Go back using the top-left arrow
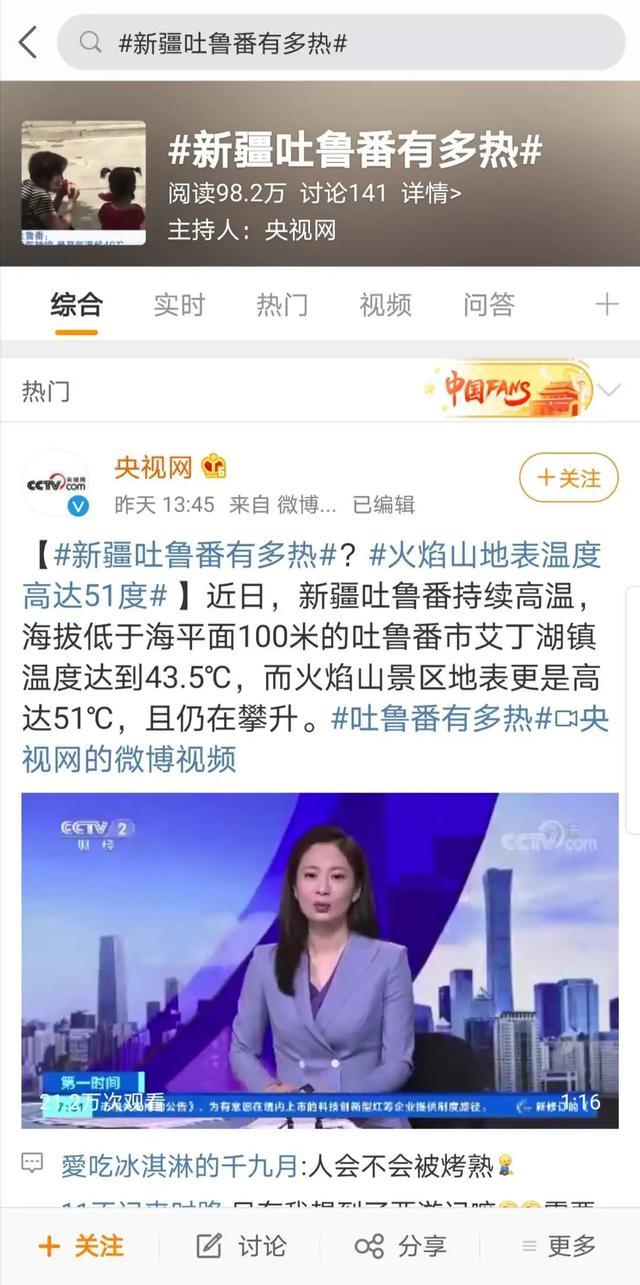This screenshot has width=640, height=1285. pos(28,42)
